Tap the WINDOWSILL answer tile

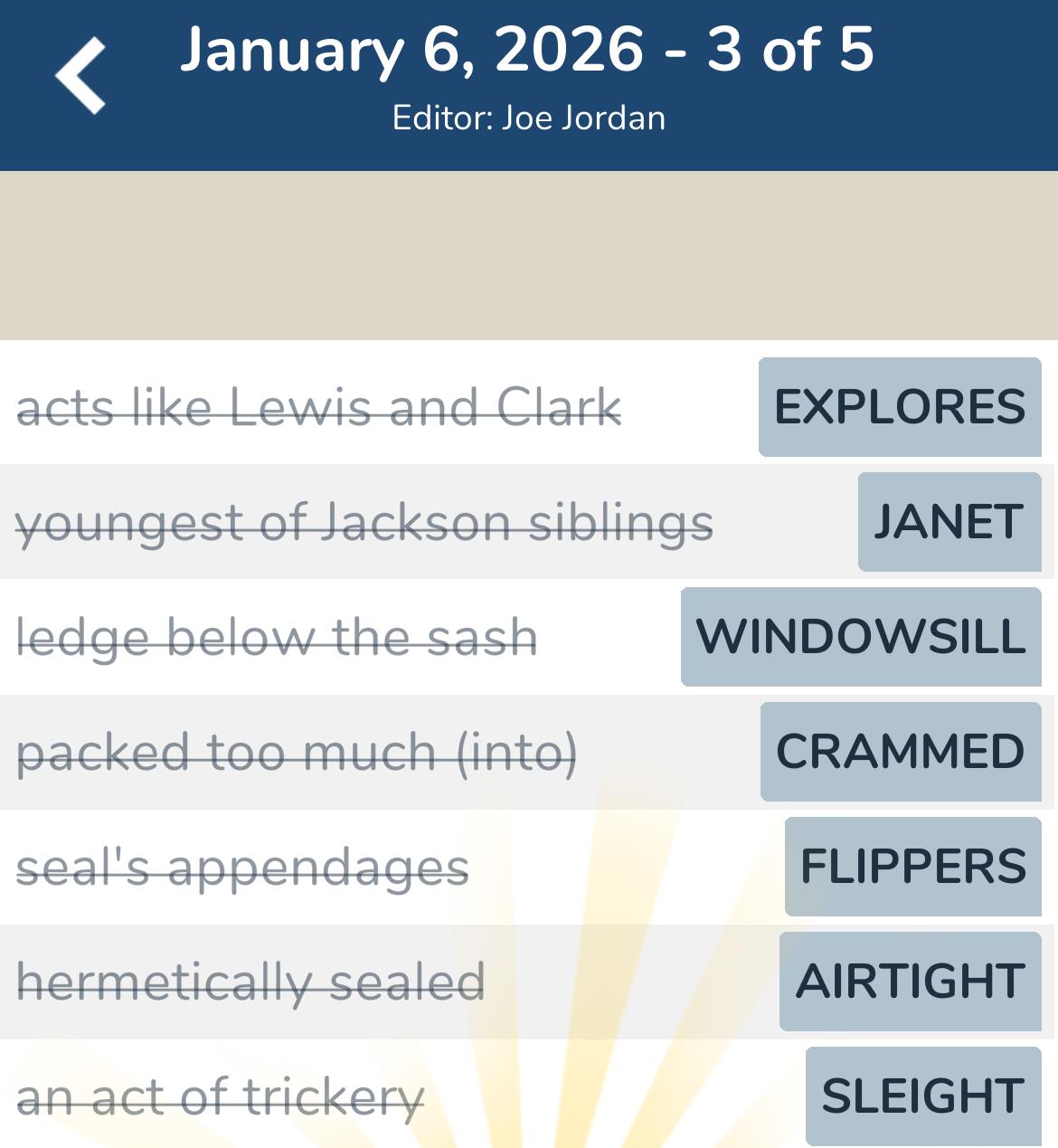tap(860, 637)
